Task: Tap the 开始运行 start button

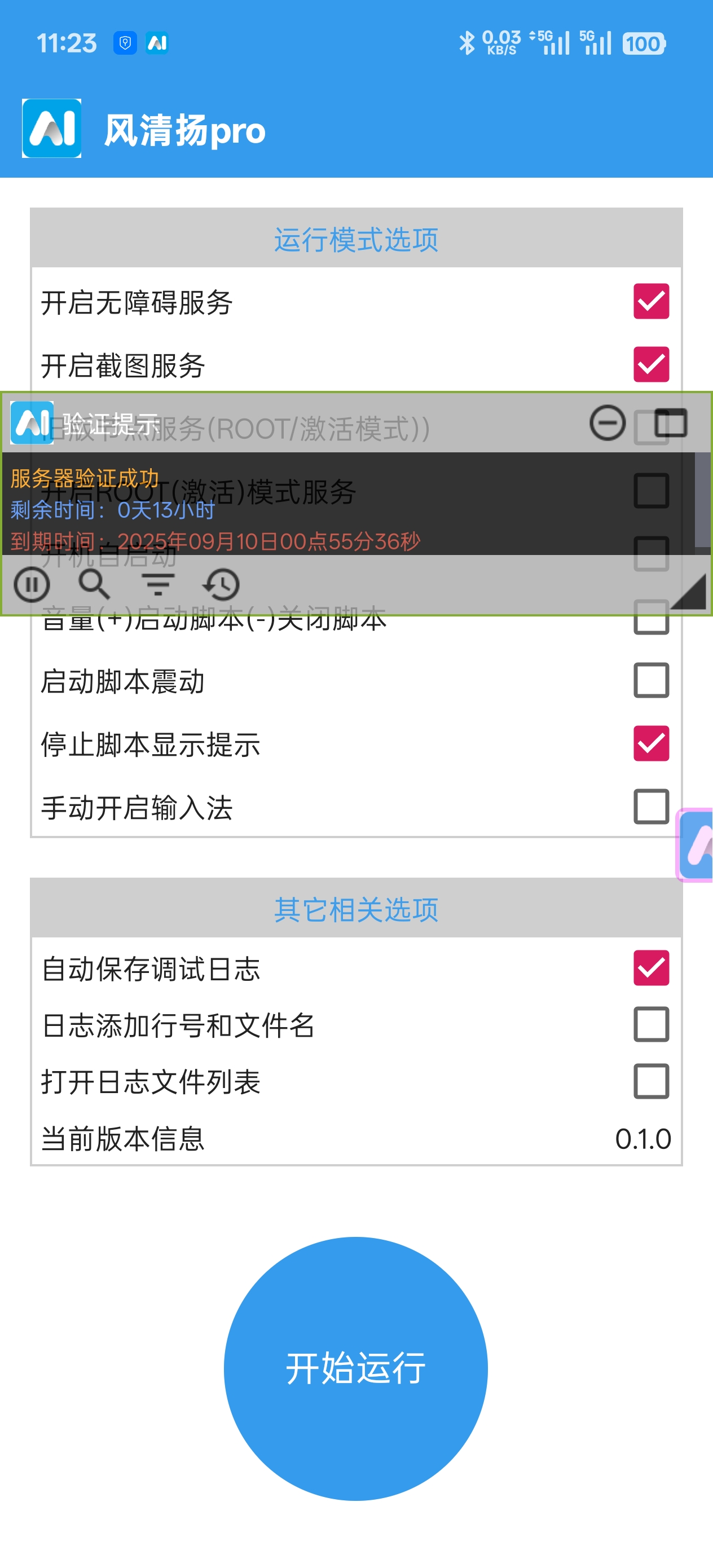Action: [x=355, y=1368]
